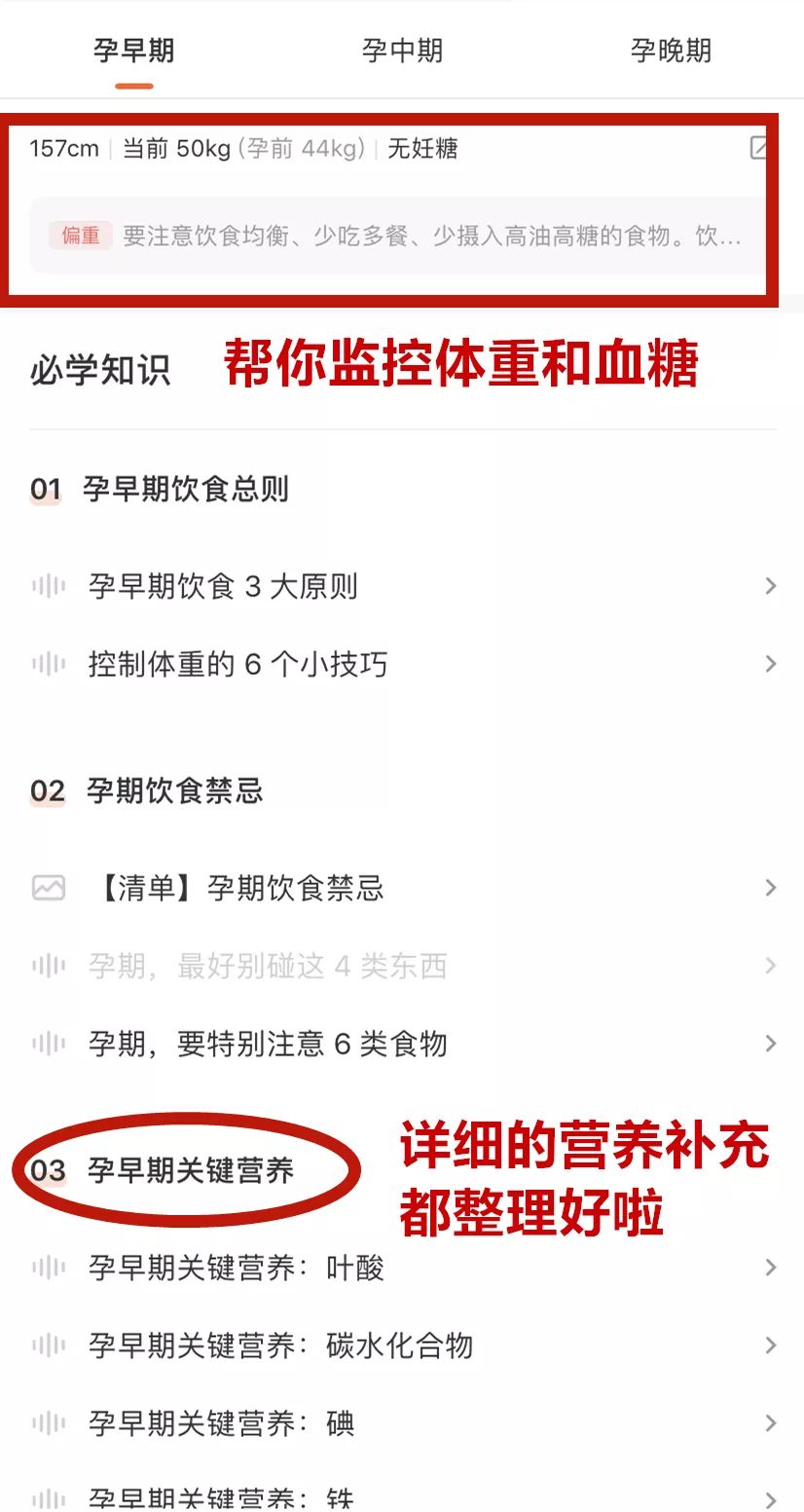
Task: Open the 偏重 diet advice card
Action: click(399, 236)
